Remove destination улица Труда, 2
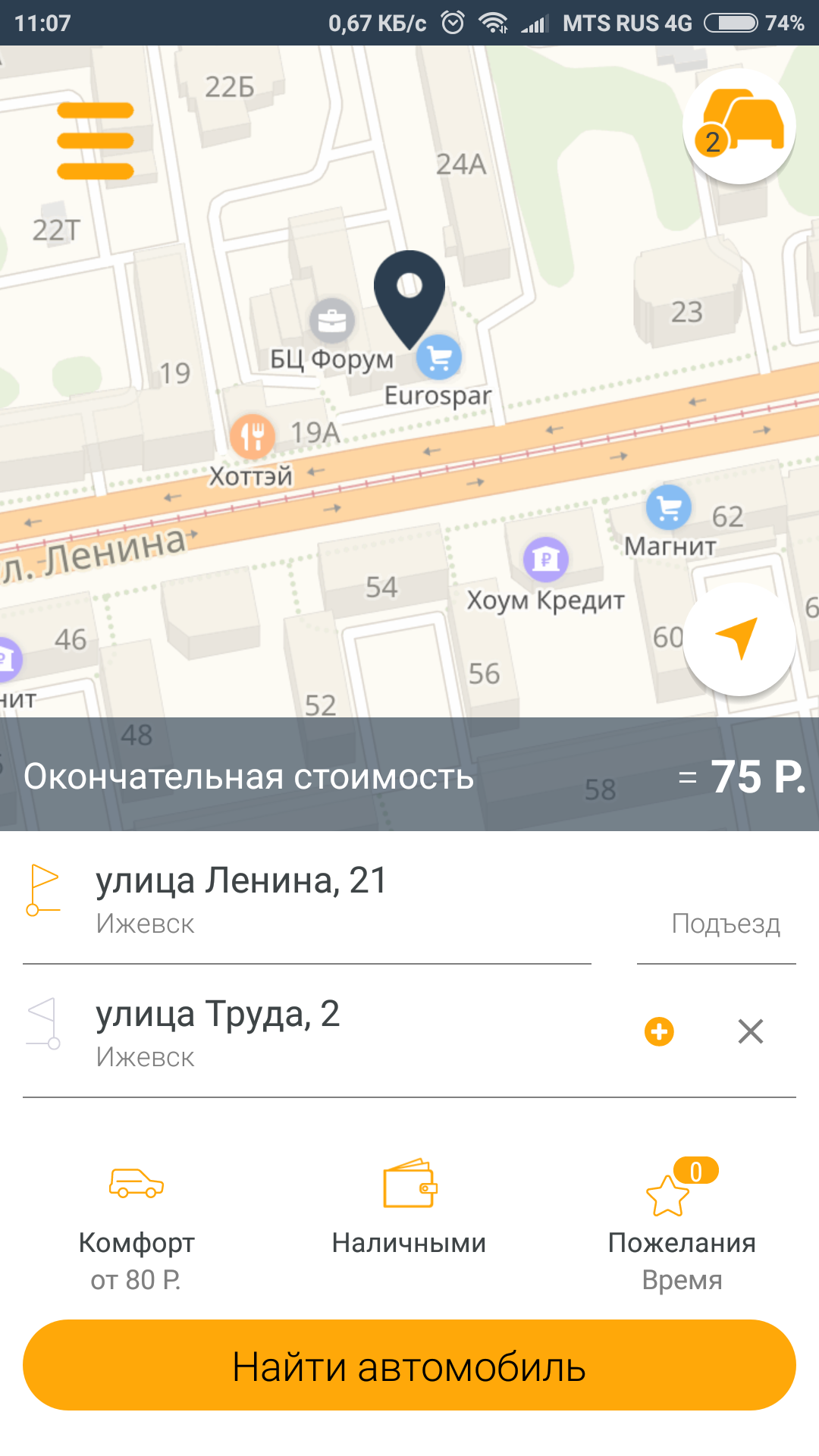 (750, 1031)
